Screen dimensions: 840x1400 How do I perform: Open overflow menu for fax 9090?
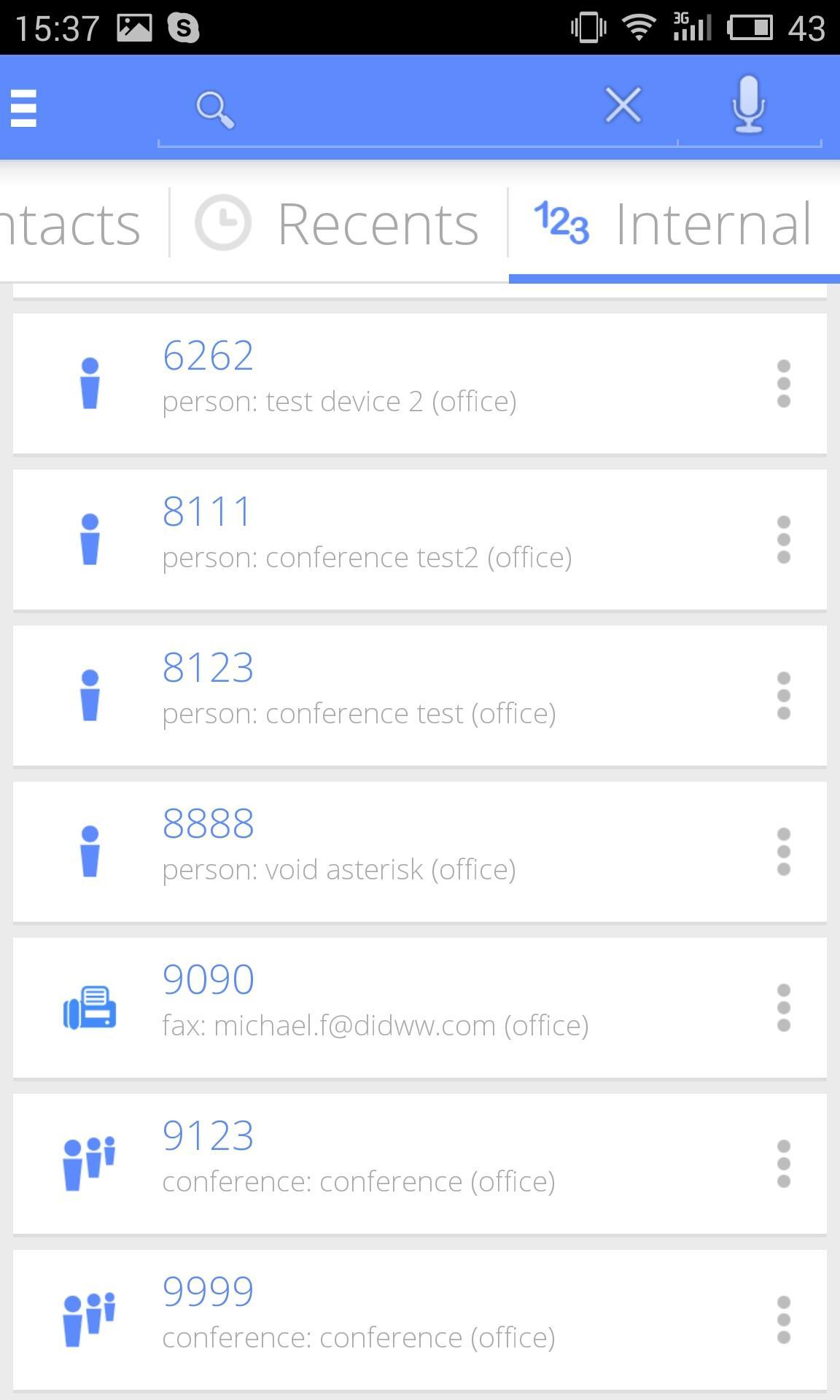[784, 1008]
